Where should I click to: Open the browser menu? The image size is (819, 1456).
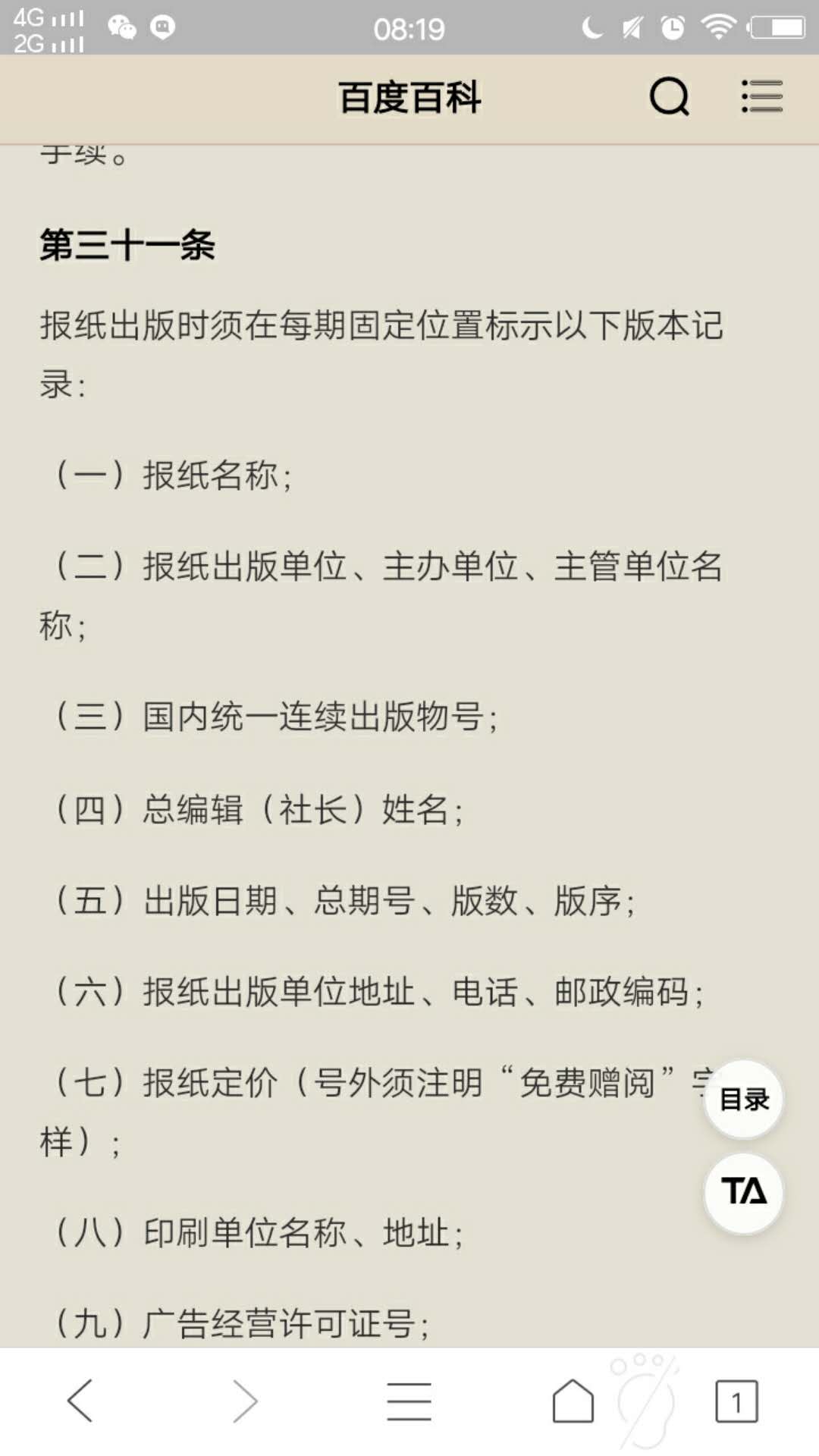[x=409, y=1401]
